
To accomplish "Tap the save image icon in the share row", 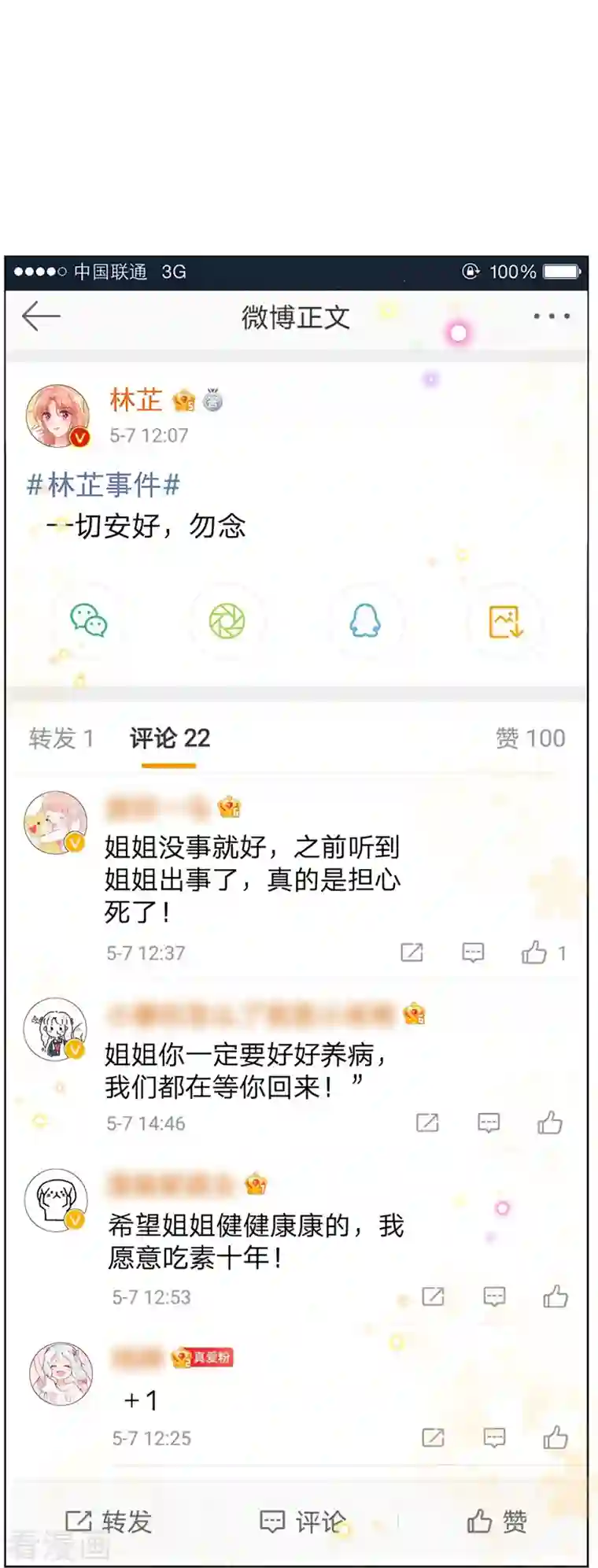I will [x=504, y=620].
